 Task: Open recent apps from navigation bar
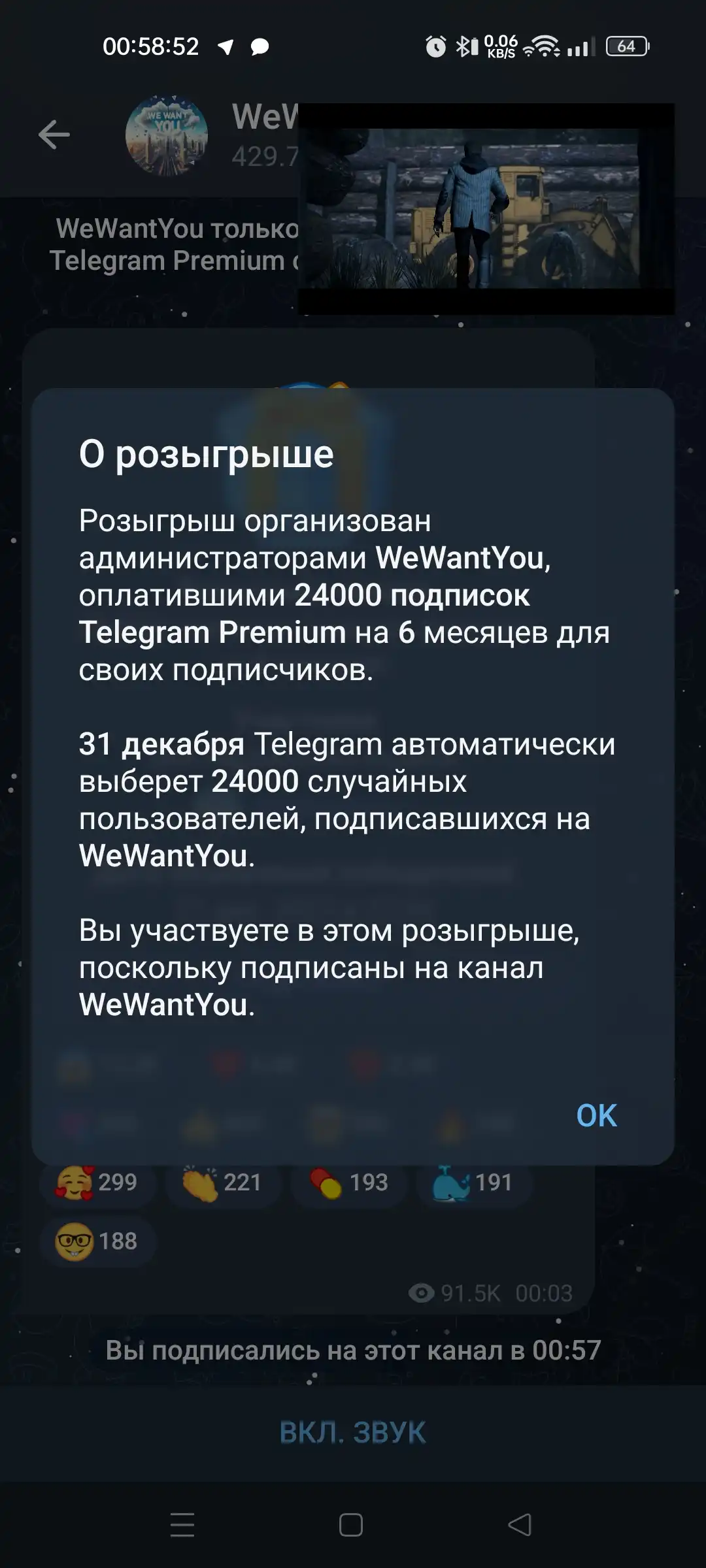click(182, 1525)
